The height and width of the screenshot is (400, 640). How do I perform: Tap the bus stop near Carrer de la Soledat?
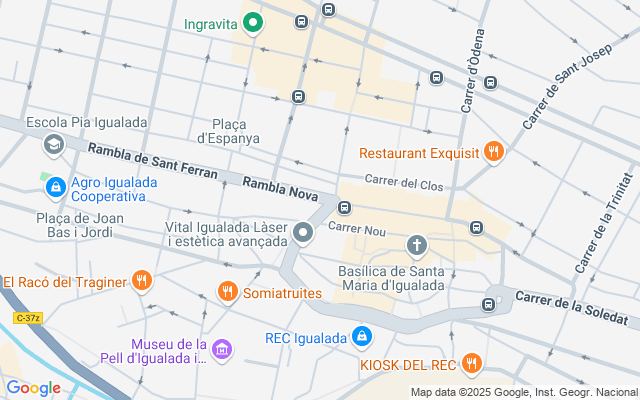490,304
